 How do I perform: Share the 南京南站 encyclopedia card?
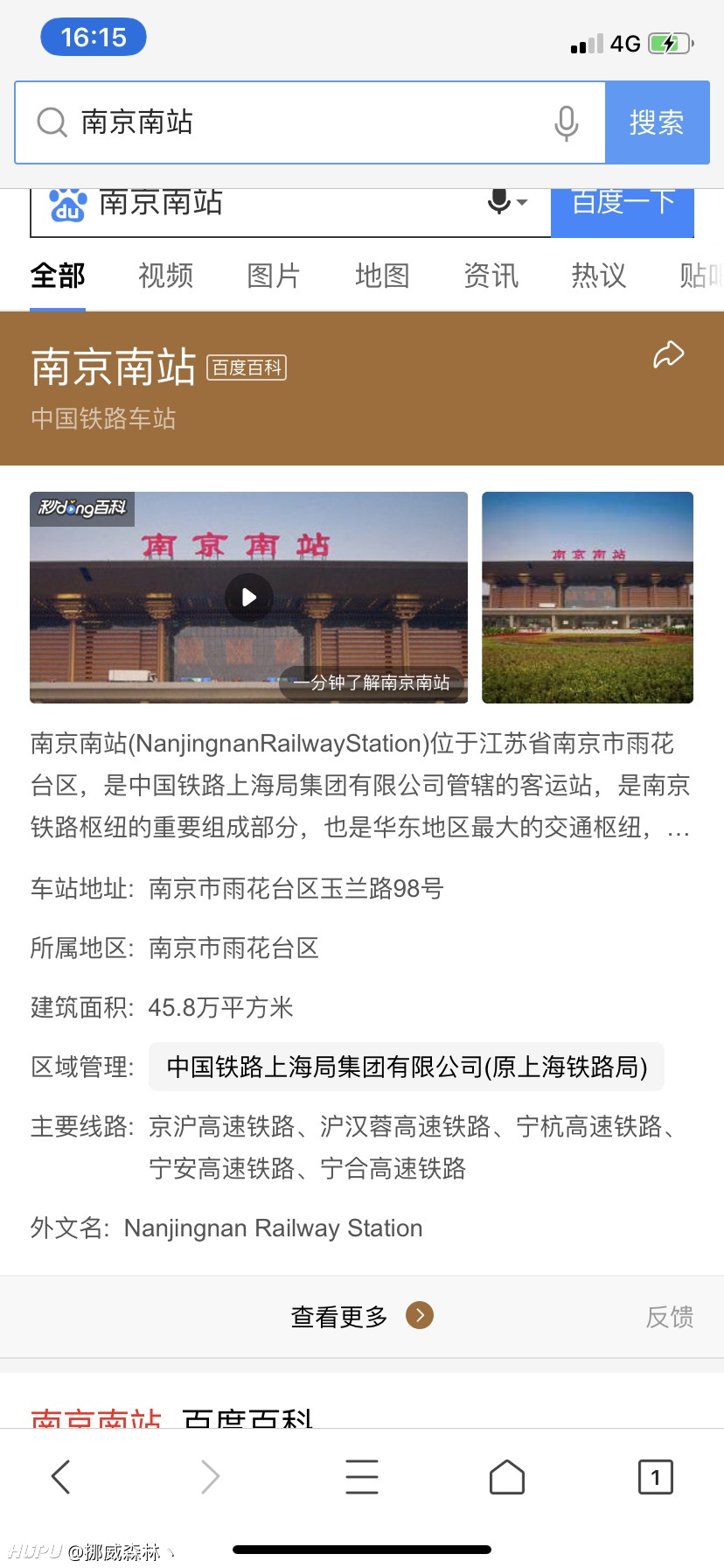pyautogui.click(x=669, y=354)
